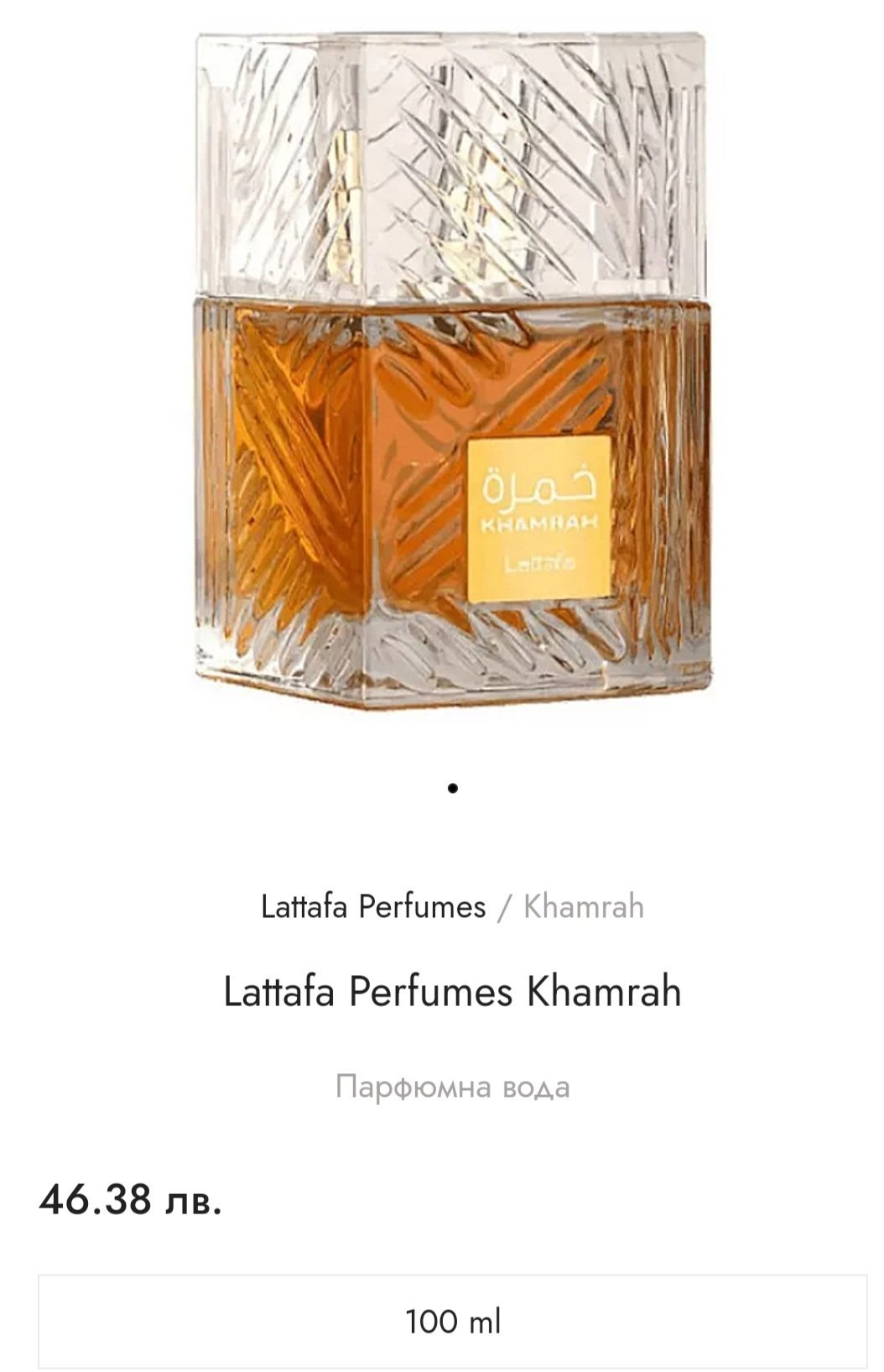Screen dimensions: 884x1372
Task: Open the Khamrah perfume bottle image
Action: point(452,369)
